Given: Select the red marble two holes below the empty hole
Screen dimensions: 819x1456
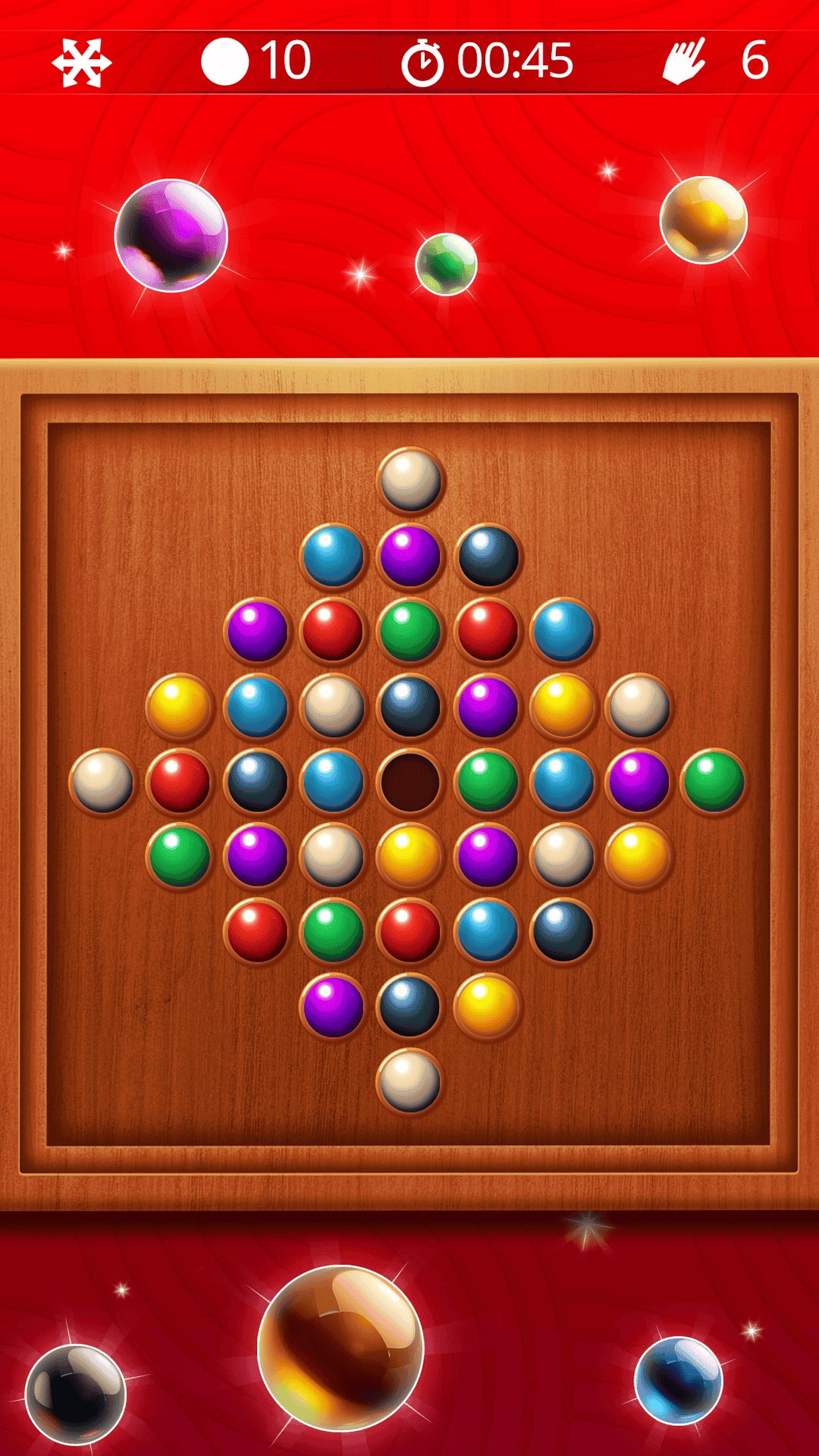Looking at the screenshot, I should [x=410, y=931].
